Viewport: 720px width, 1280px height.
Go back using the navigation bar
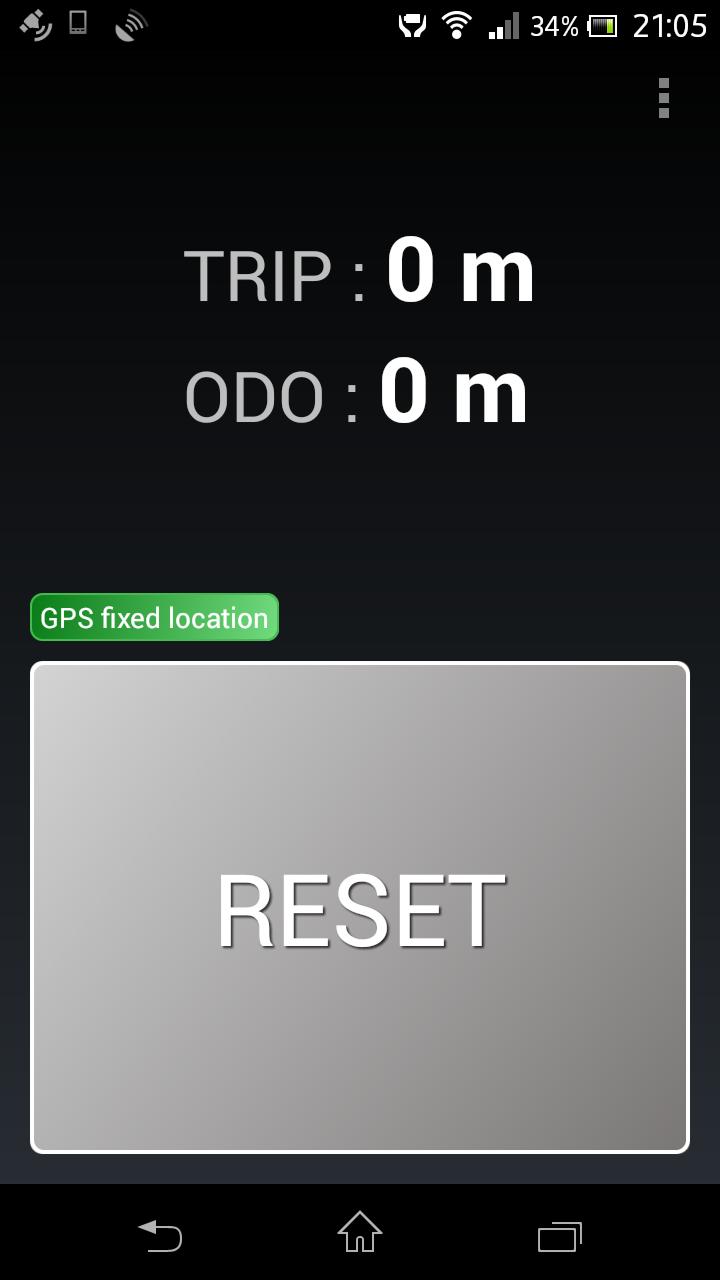[160, 1235]
